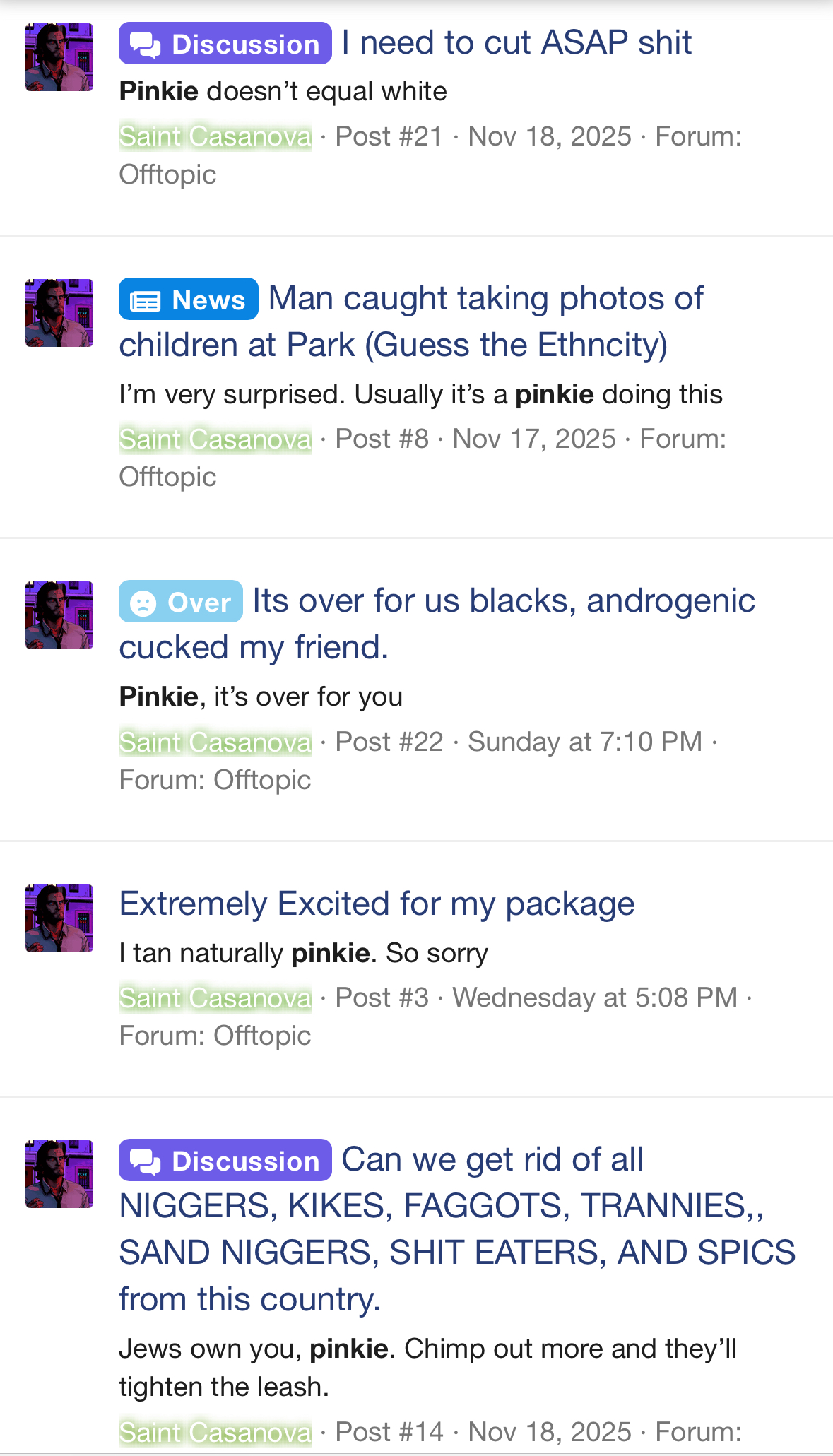Open the 'I need to cut ASAP' thread
The image size is (833, 1456).
(x=516, y=43)
